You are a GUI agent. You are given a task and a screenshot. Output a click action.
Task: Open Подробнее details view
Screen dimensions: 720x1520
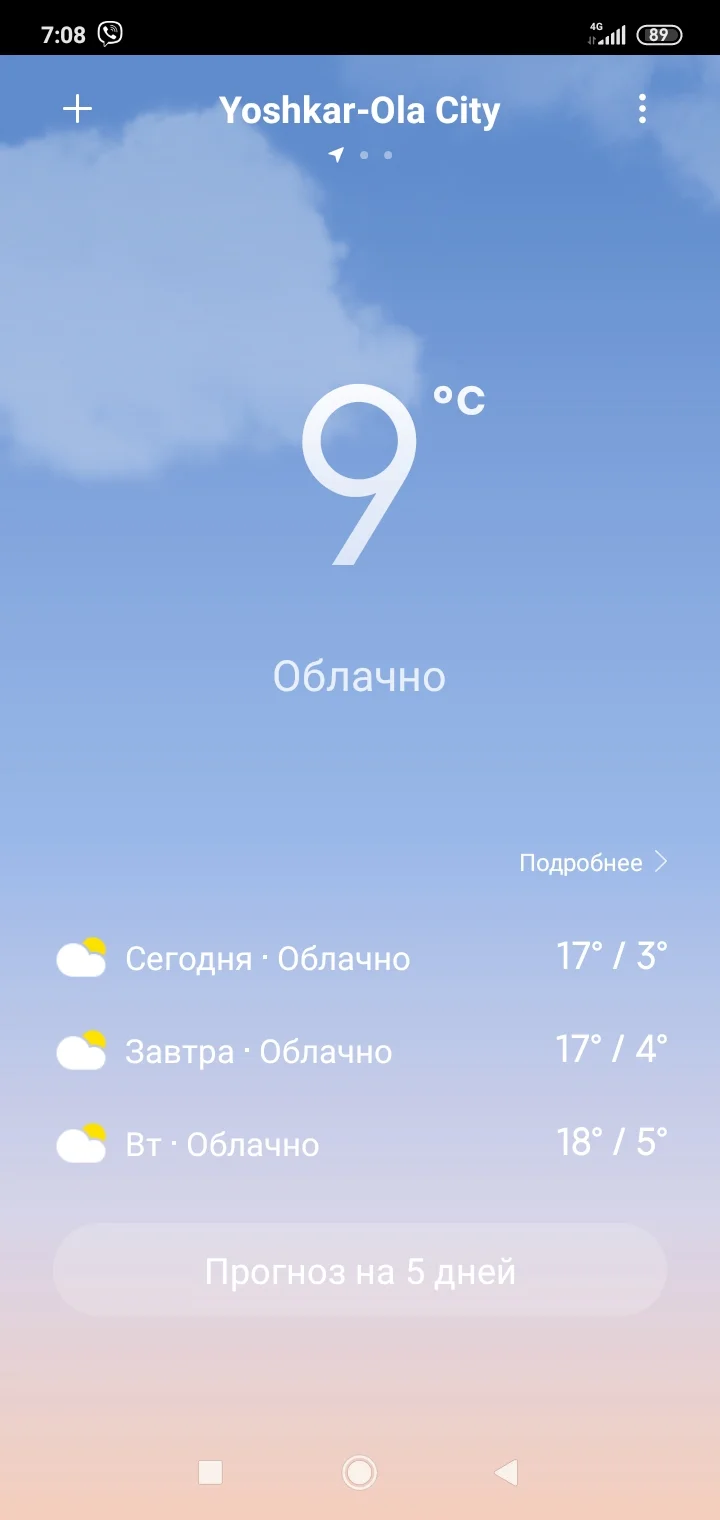tap(580, 862)
